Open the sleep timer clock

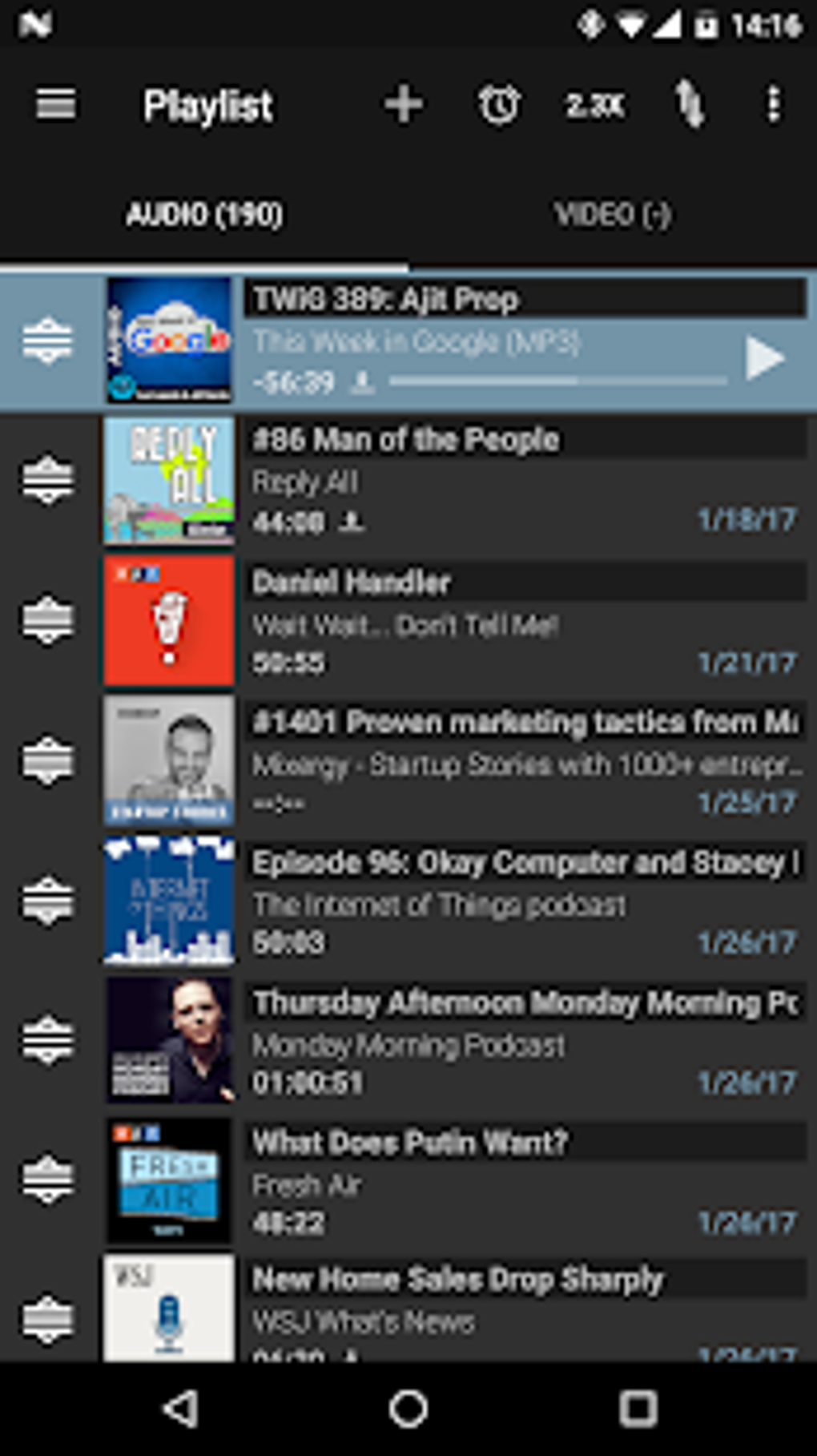coord(498,105)
